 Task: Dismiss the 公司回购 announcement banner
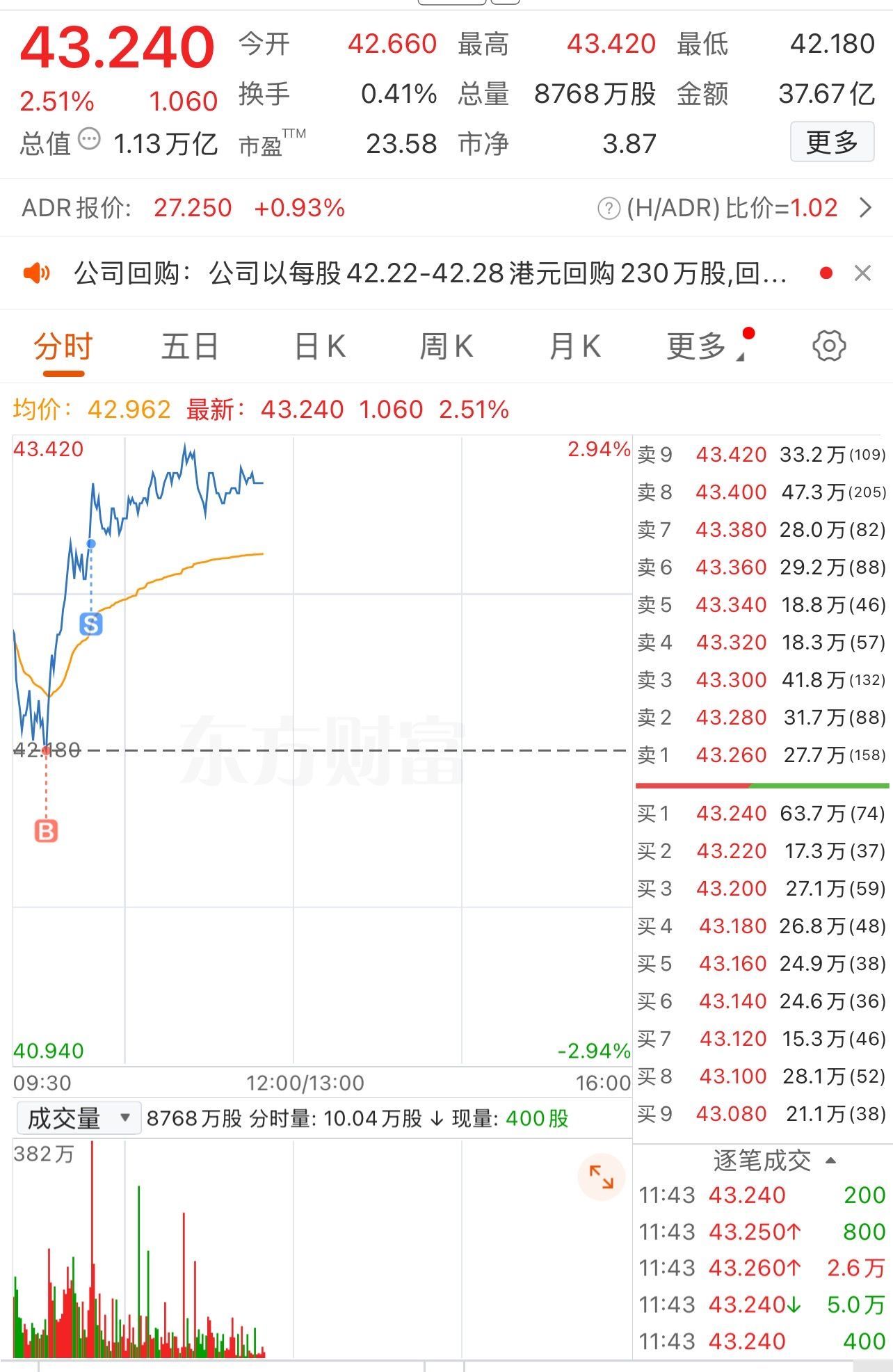862,273
